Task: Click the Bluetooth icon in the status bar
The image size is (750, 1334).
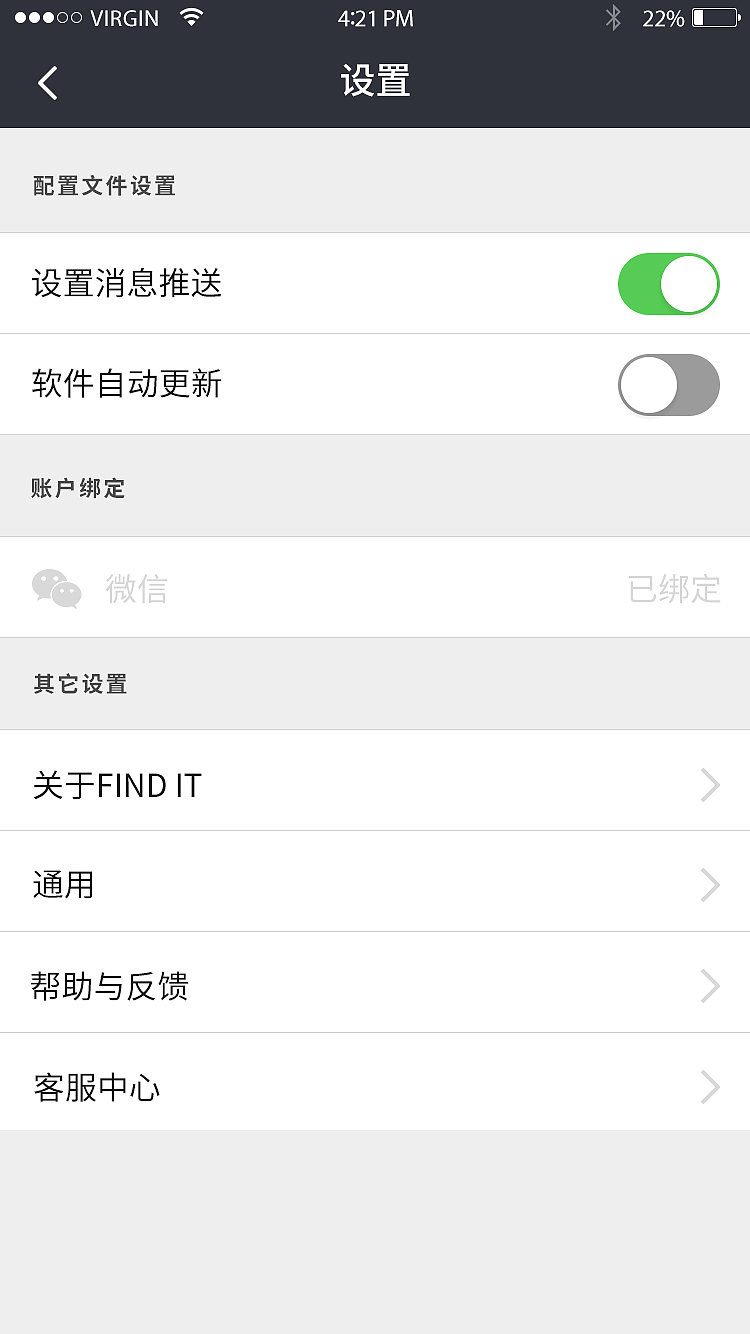Action: (612, 17)
